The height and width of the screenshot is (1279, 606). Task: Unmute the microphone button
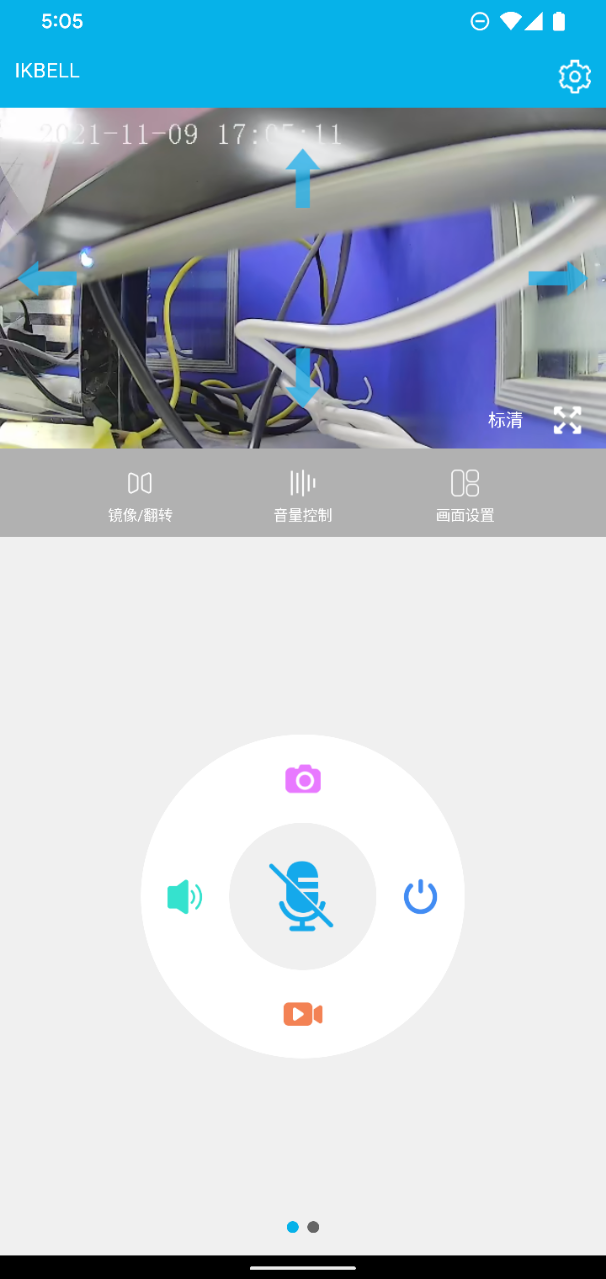[302, 896]
